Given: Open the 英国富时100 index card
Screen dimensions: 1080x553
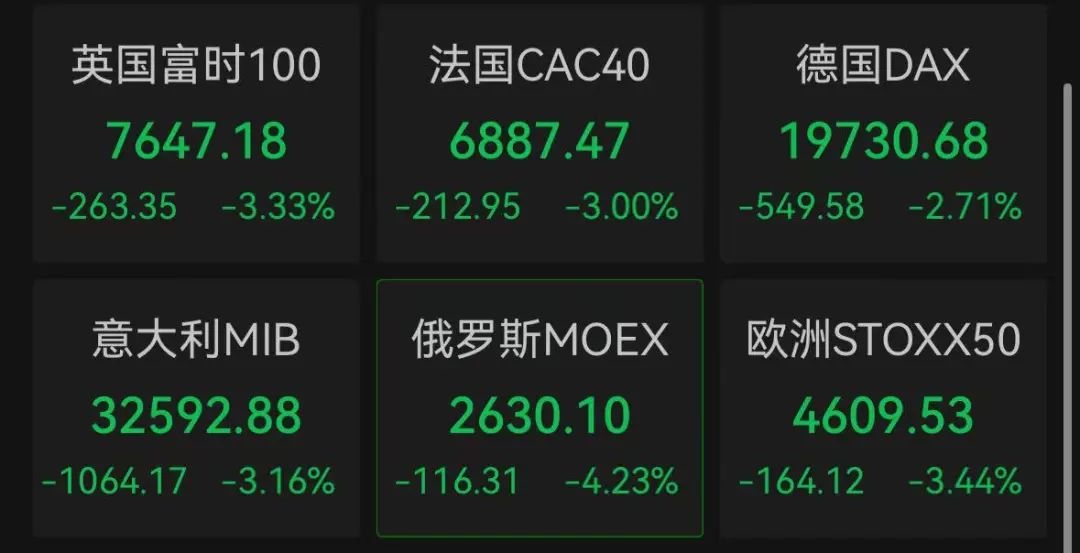Looking at the screenshot, I should pyautogui.click(x=196, y=134).
